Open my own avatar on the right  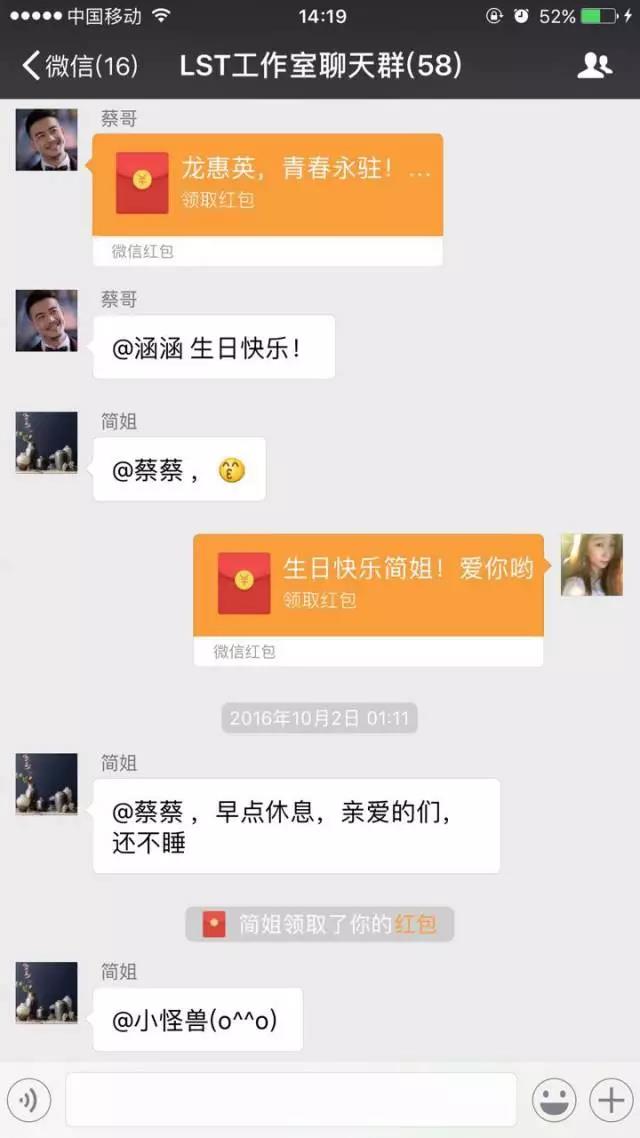point(591,565)
